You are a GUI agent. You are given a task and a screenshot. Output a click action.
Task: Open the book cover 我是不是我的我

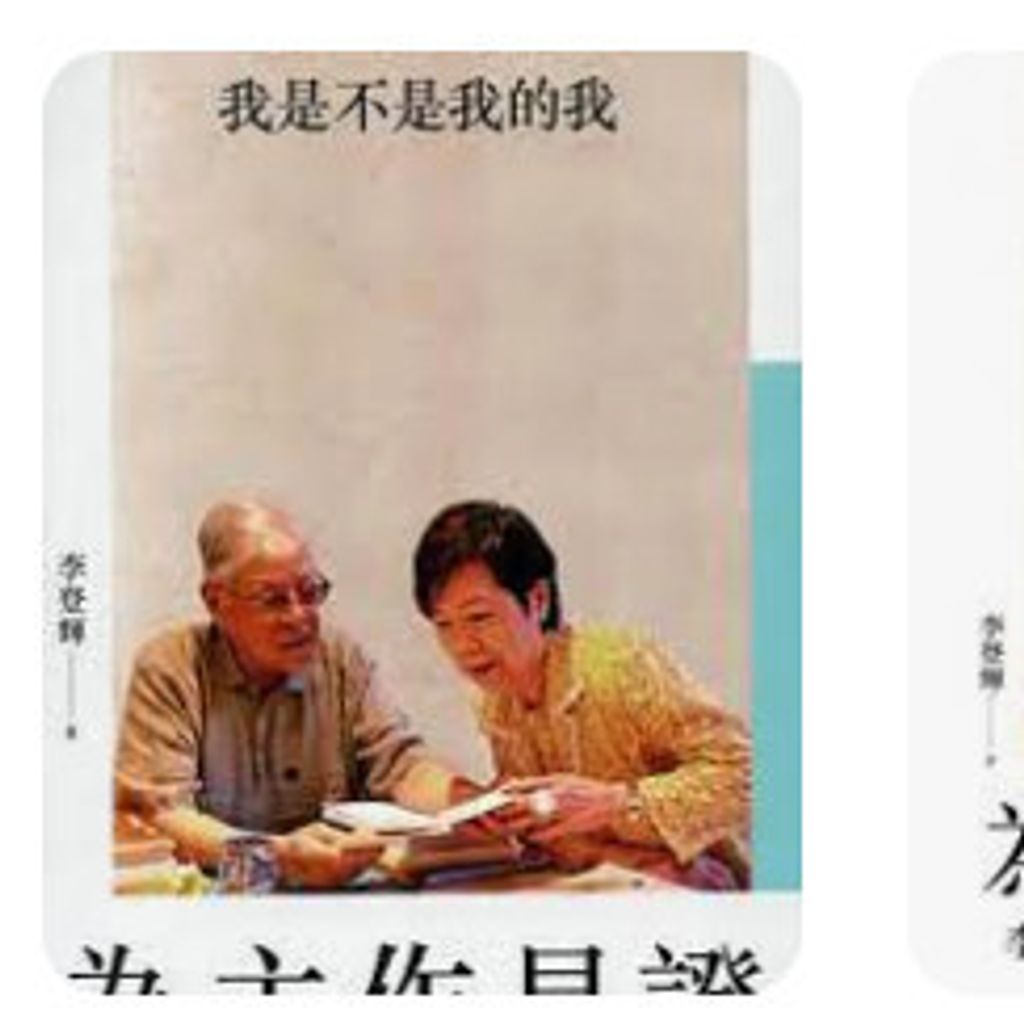coord(422,520)
